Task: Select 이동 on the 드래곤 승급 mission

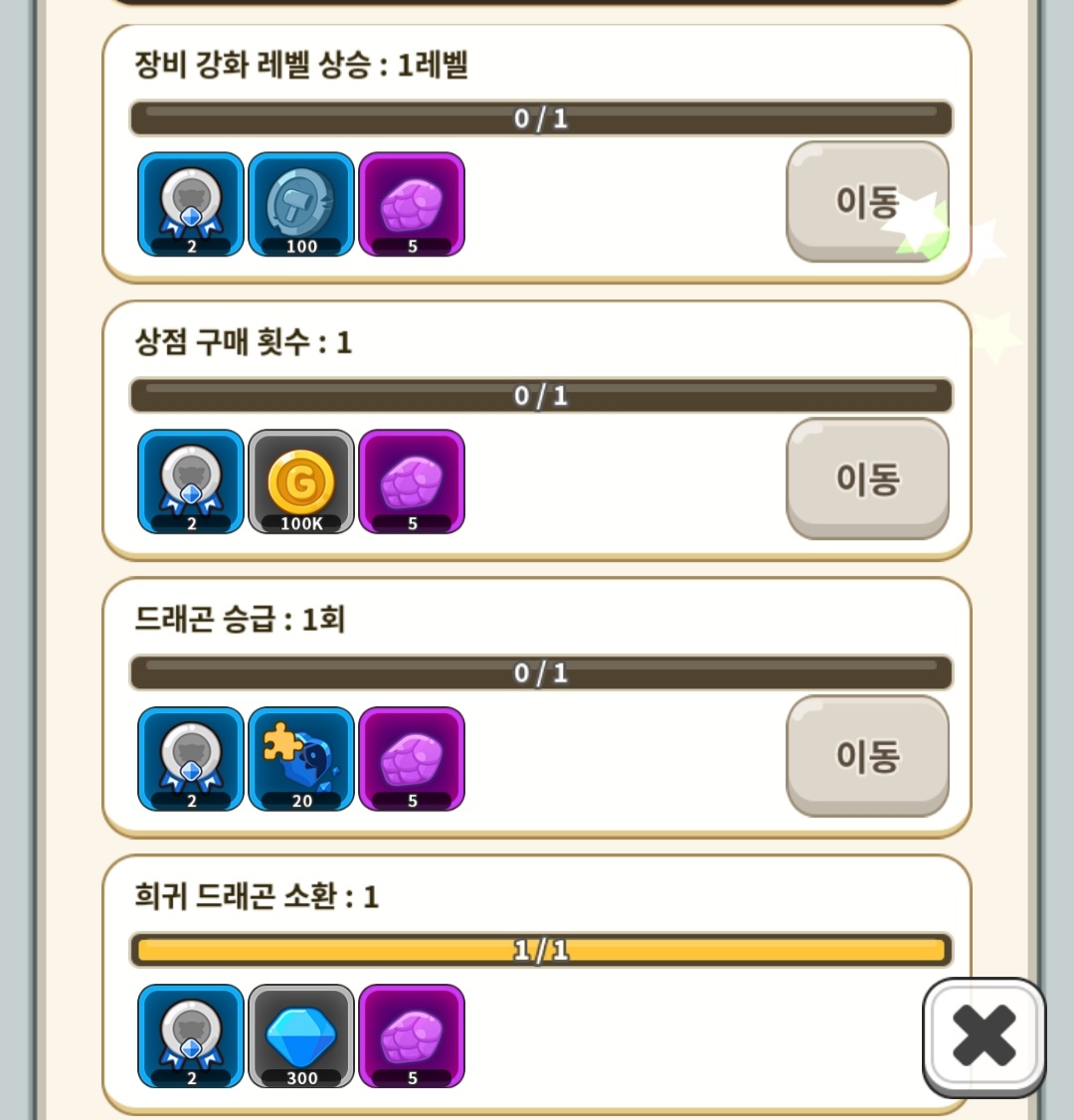Action: 866,756
